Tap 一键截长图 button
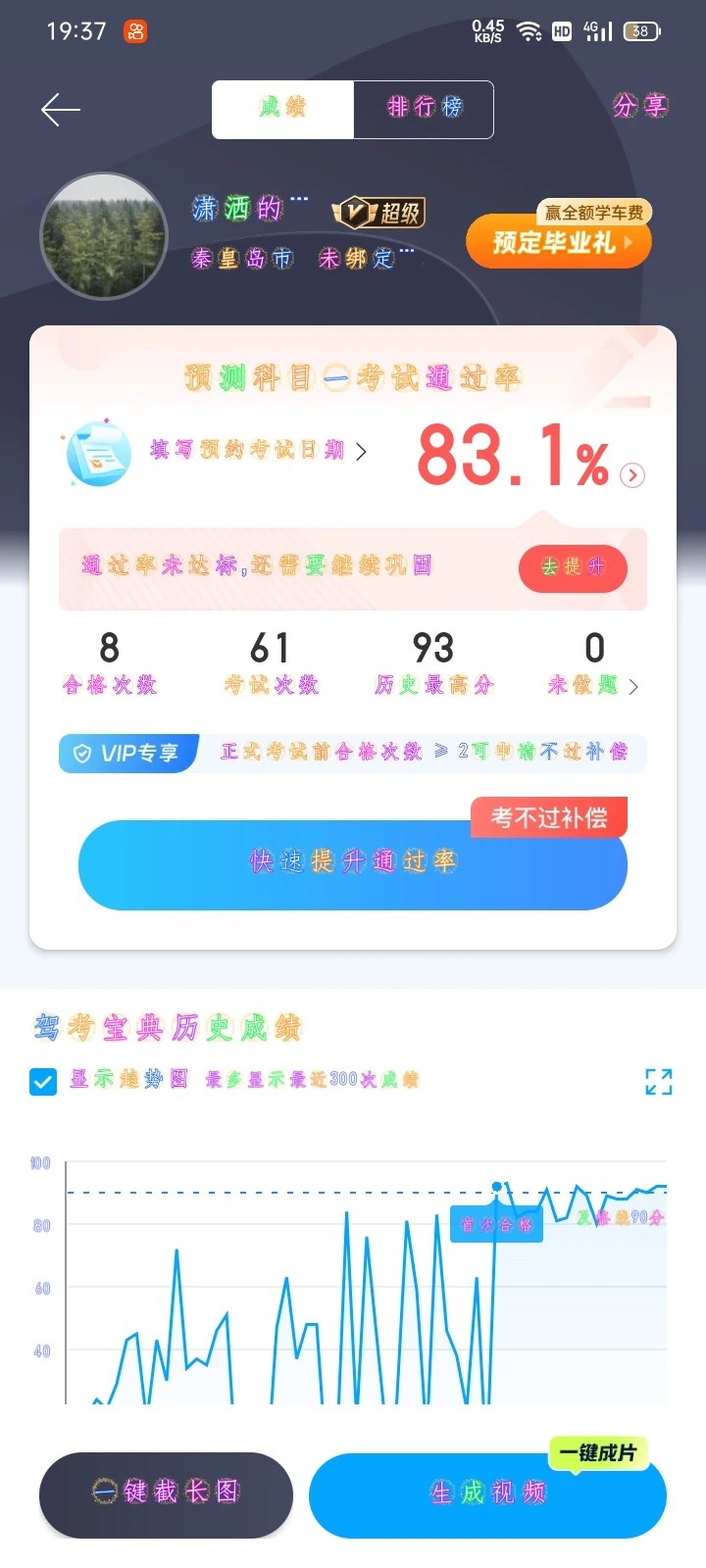This screenshot has width=706, height=1568. pos(166,1494)
